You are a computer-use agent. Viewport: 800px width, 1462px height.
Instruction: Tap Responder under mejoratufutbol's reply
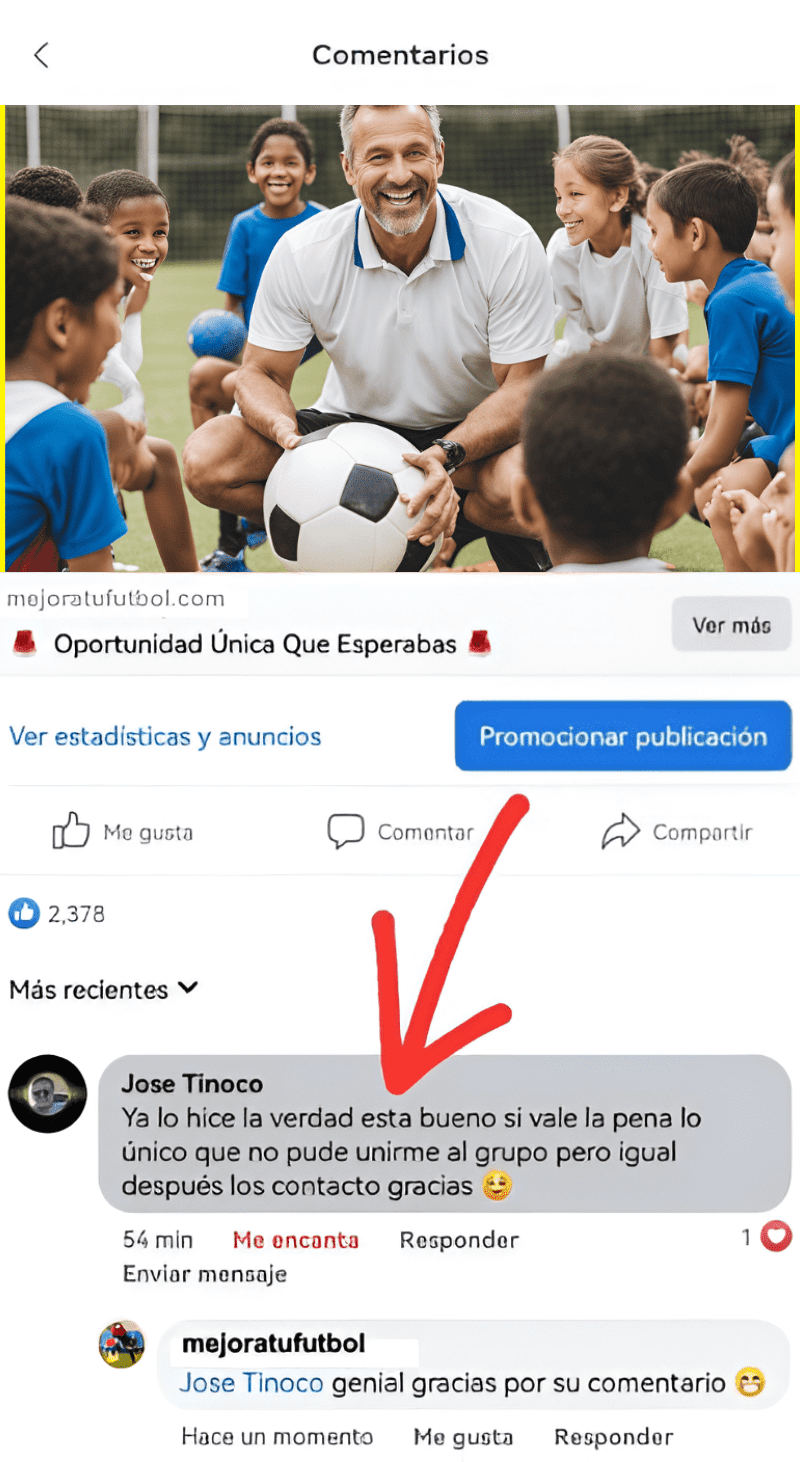[613, 1437]
